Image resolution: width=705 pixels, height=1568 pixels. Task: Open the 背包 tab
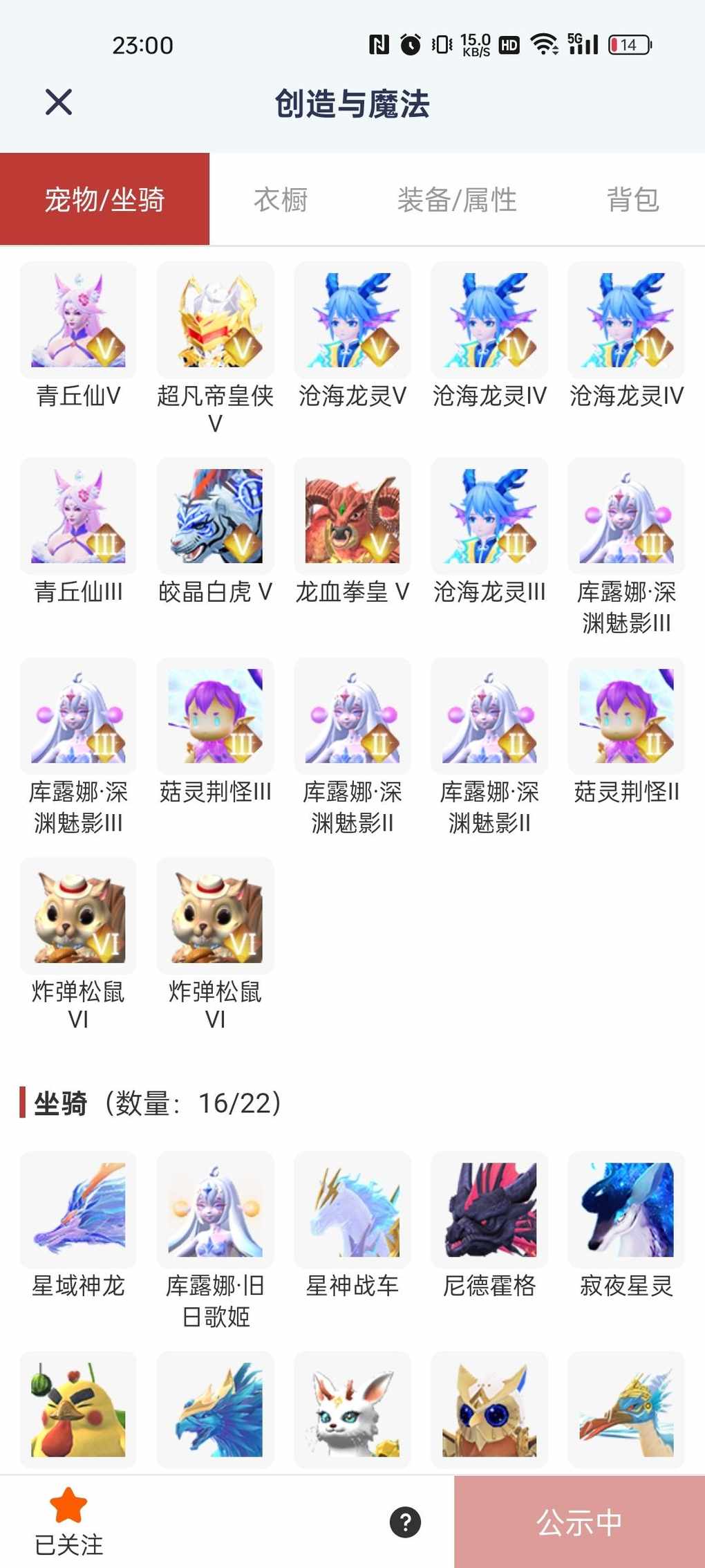[x=632, y=200]
